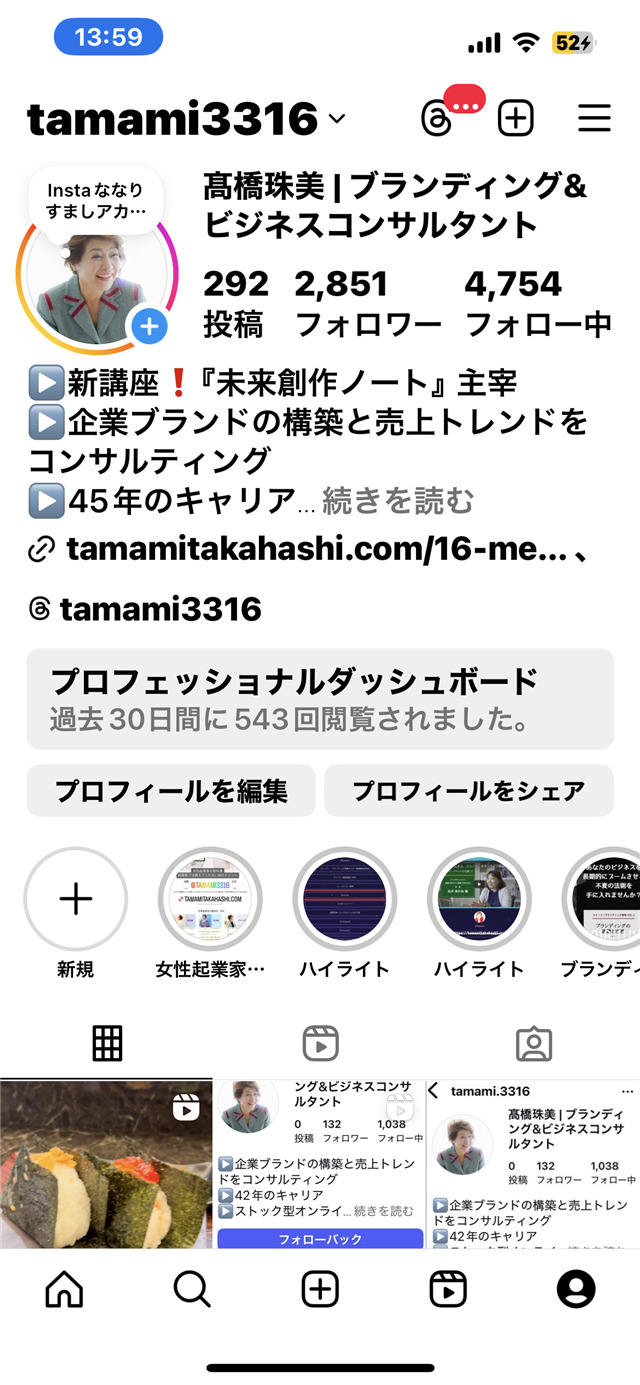Open the account switcher next to tamami3316
This screenshot has height=1385, width=640.
click(x=337, y=120)
